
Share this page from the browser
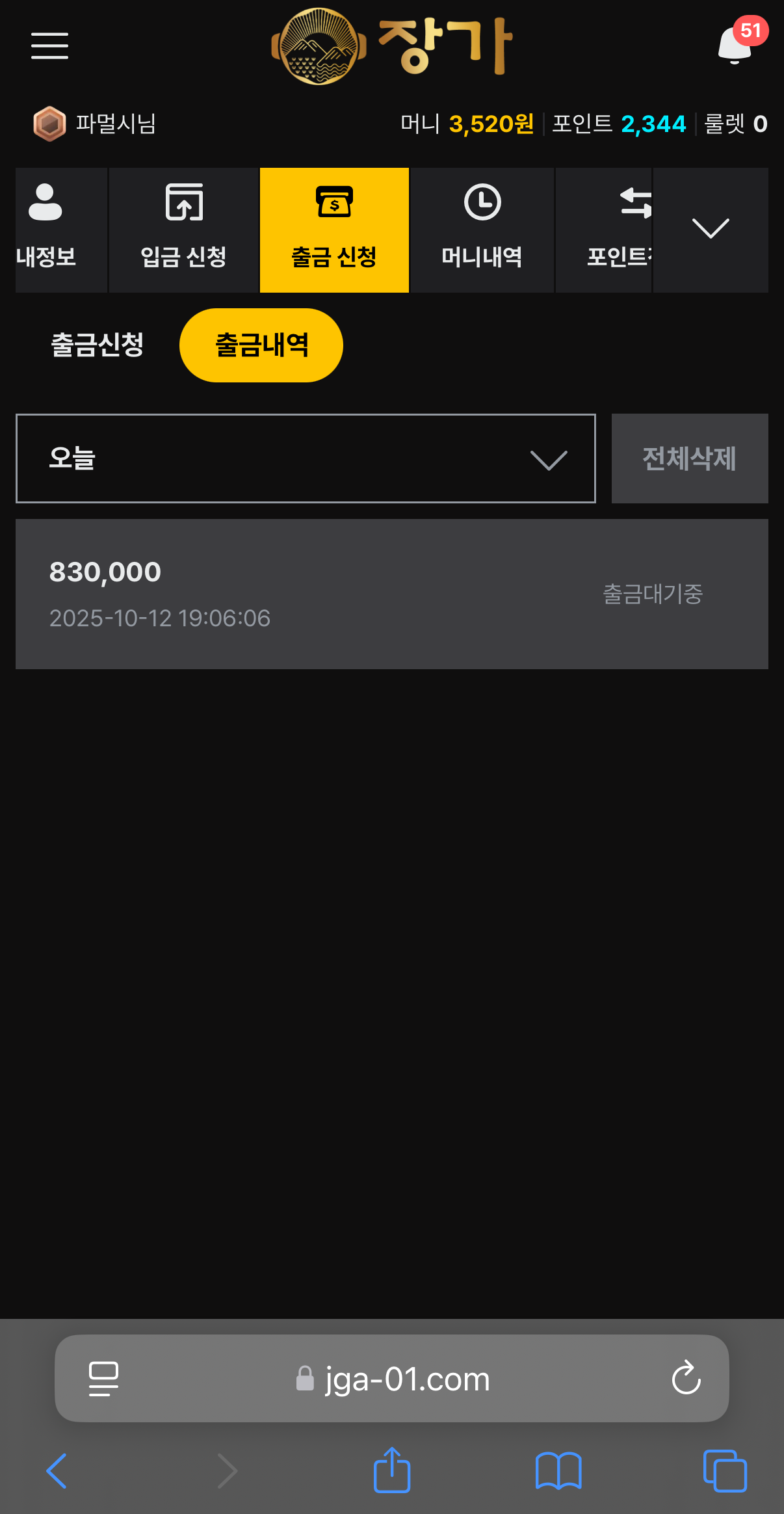coord(392,1470)
